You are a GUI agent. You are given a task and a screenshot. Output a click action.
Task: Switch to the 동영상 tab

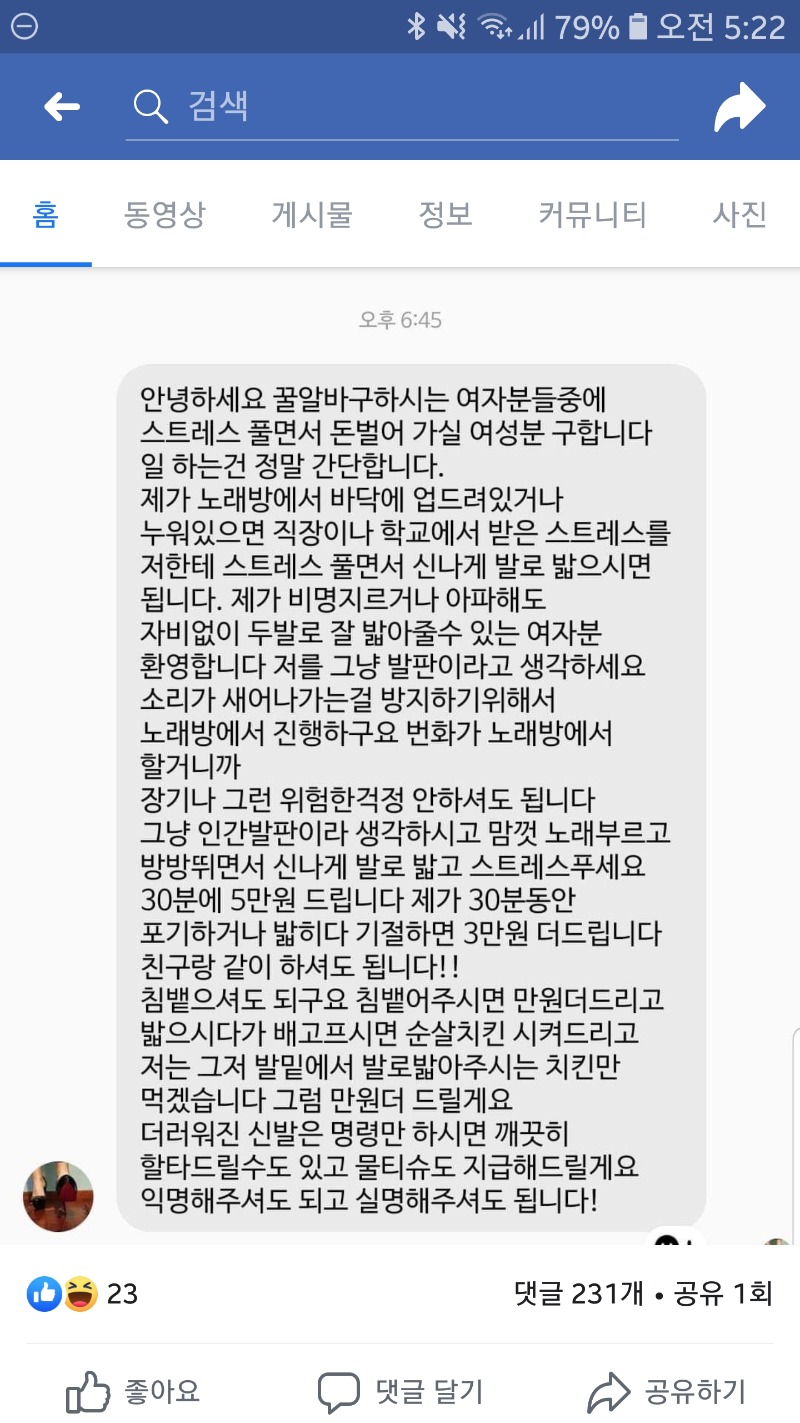coord(165,214)
